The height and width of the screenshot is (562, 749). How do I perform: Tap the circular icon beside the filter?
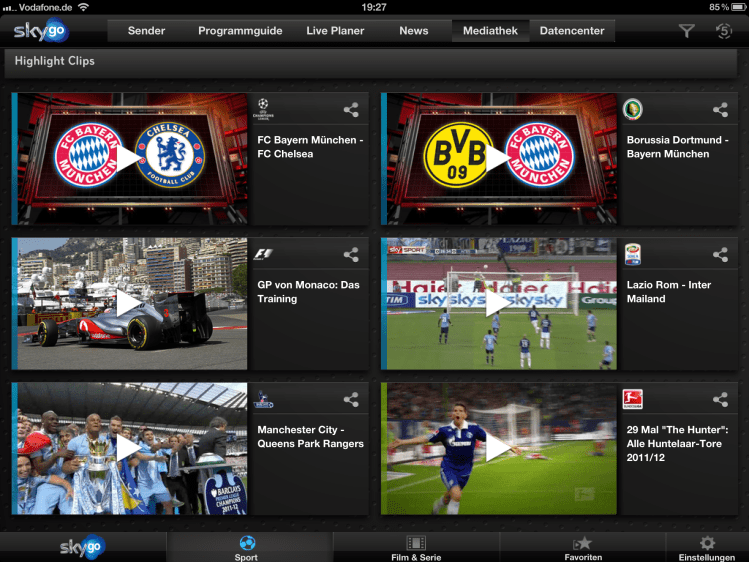click(724, 31)
